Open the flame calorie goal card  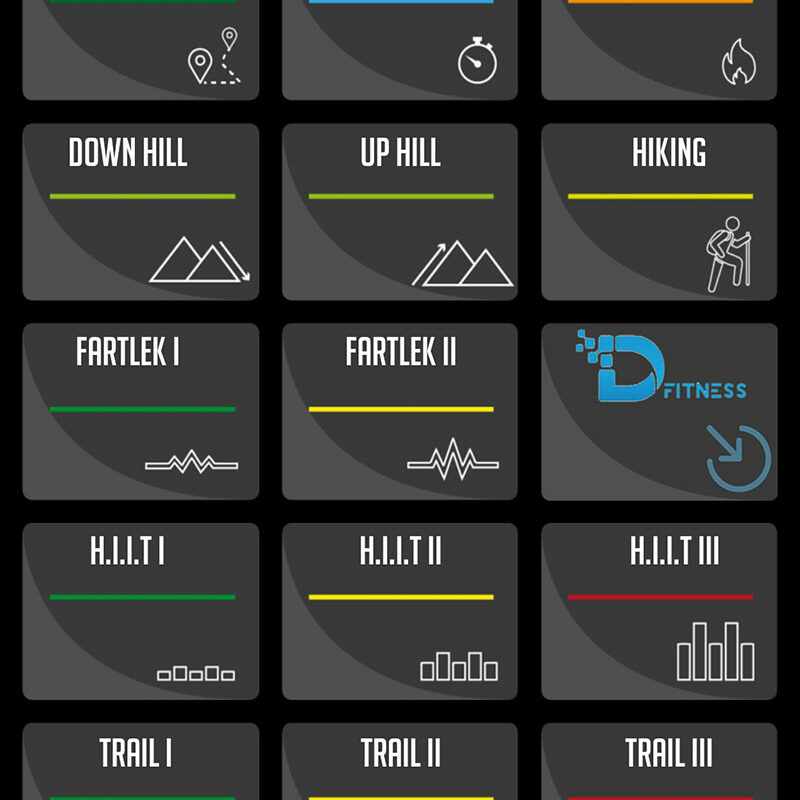(659, 50)
